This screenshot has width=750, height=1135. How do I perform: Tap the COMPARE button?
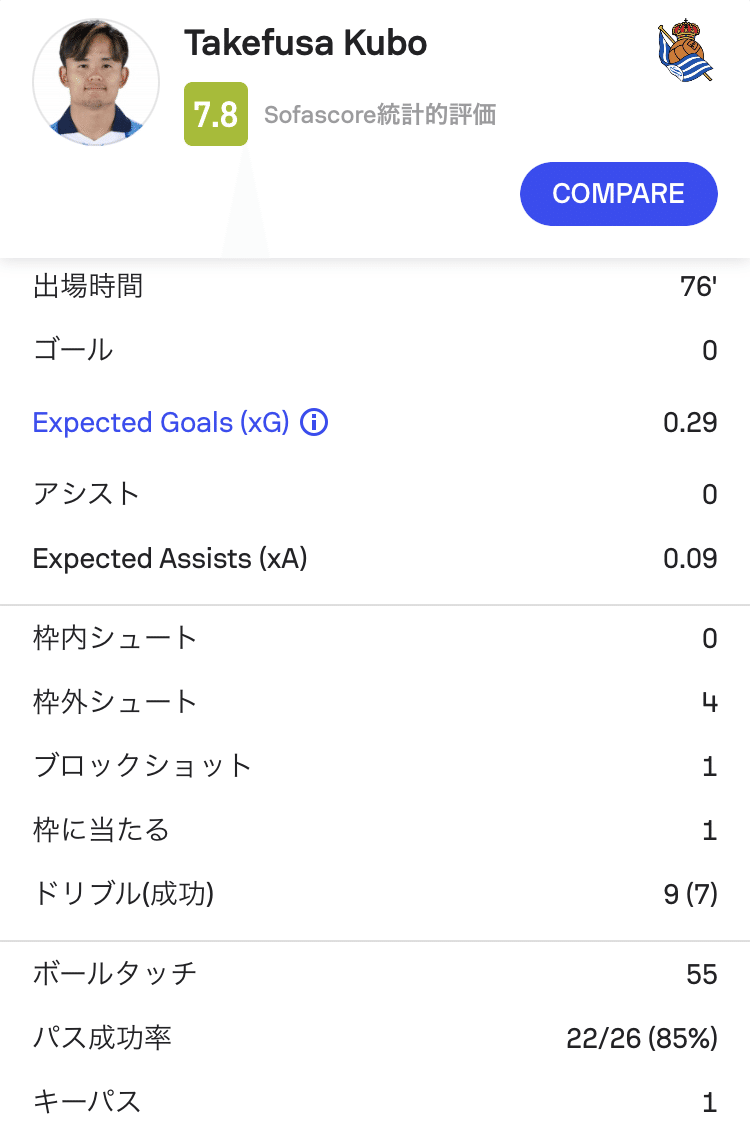[618, 193]
